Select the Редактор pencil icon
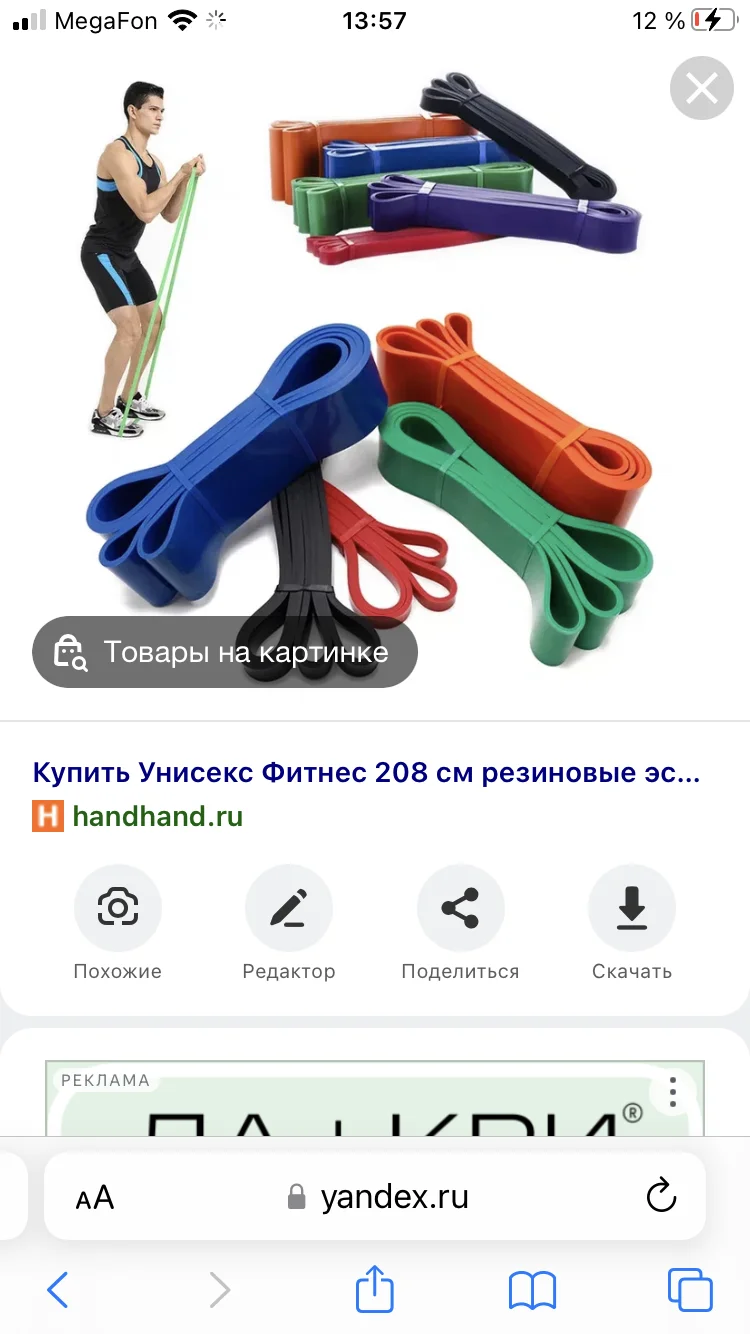The height and width of the screenshot is (1334, 750). pyautogui.click(x=289, y=907)
